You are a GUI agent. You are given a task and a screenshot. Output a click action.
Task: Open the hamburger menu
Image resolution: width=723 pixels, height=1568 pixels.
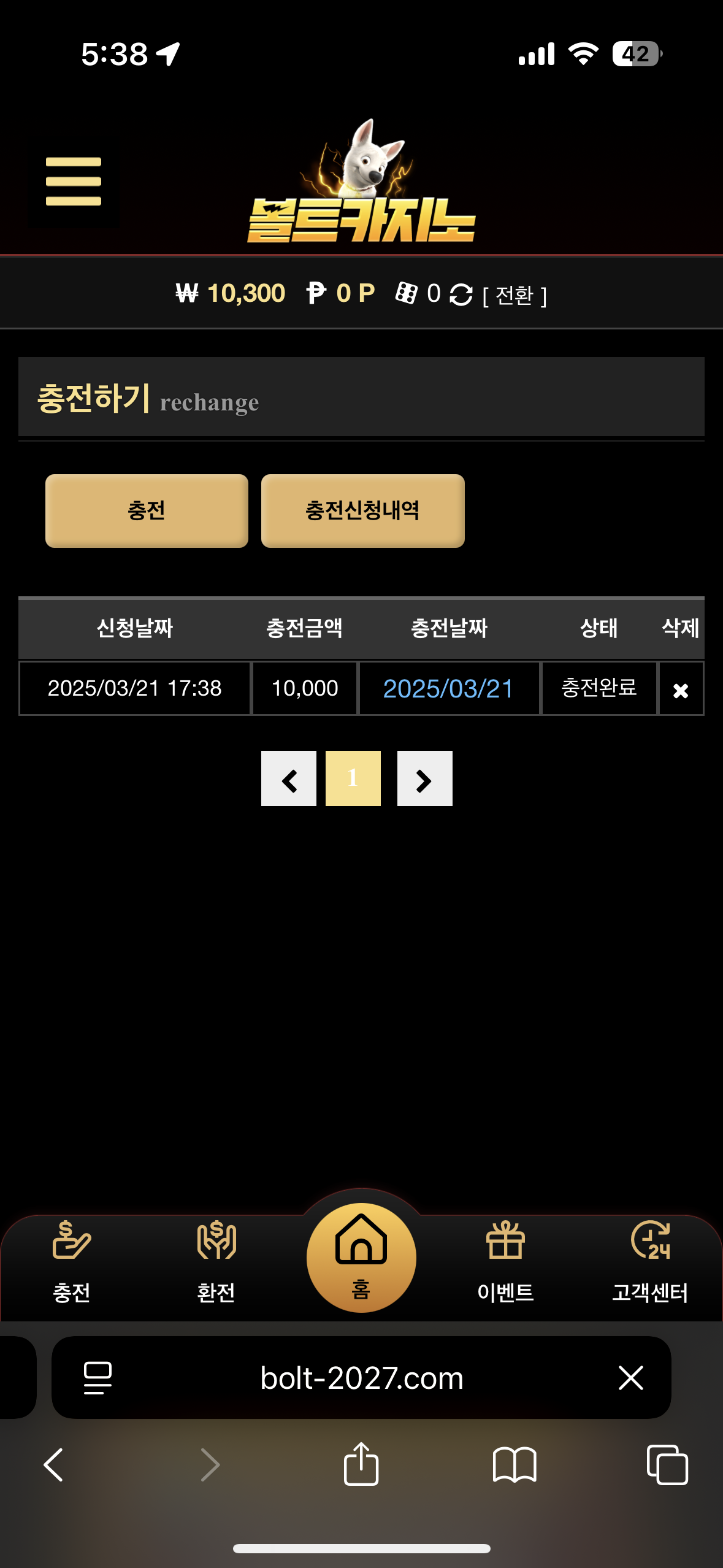click(74, 182)
